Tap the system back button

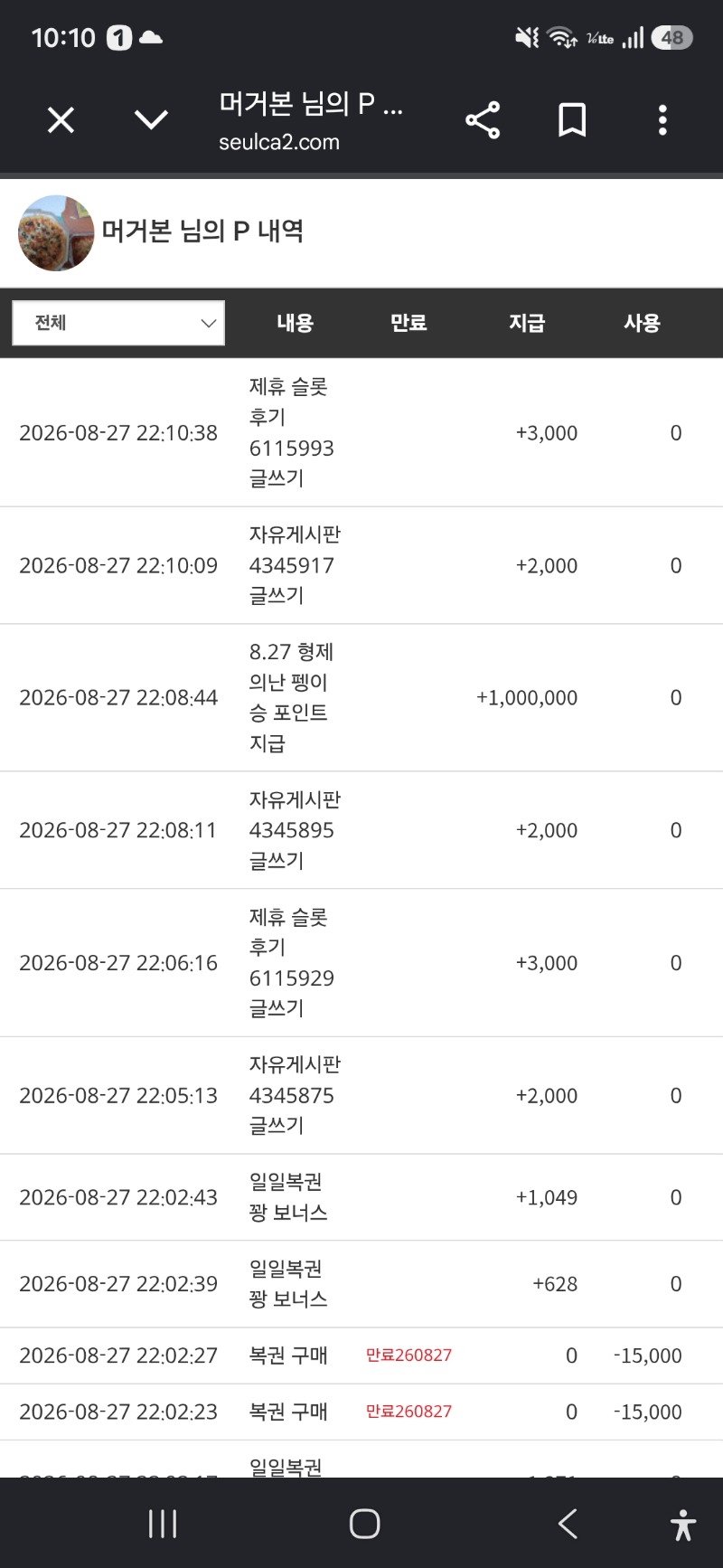568,1524
